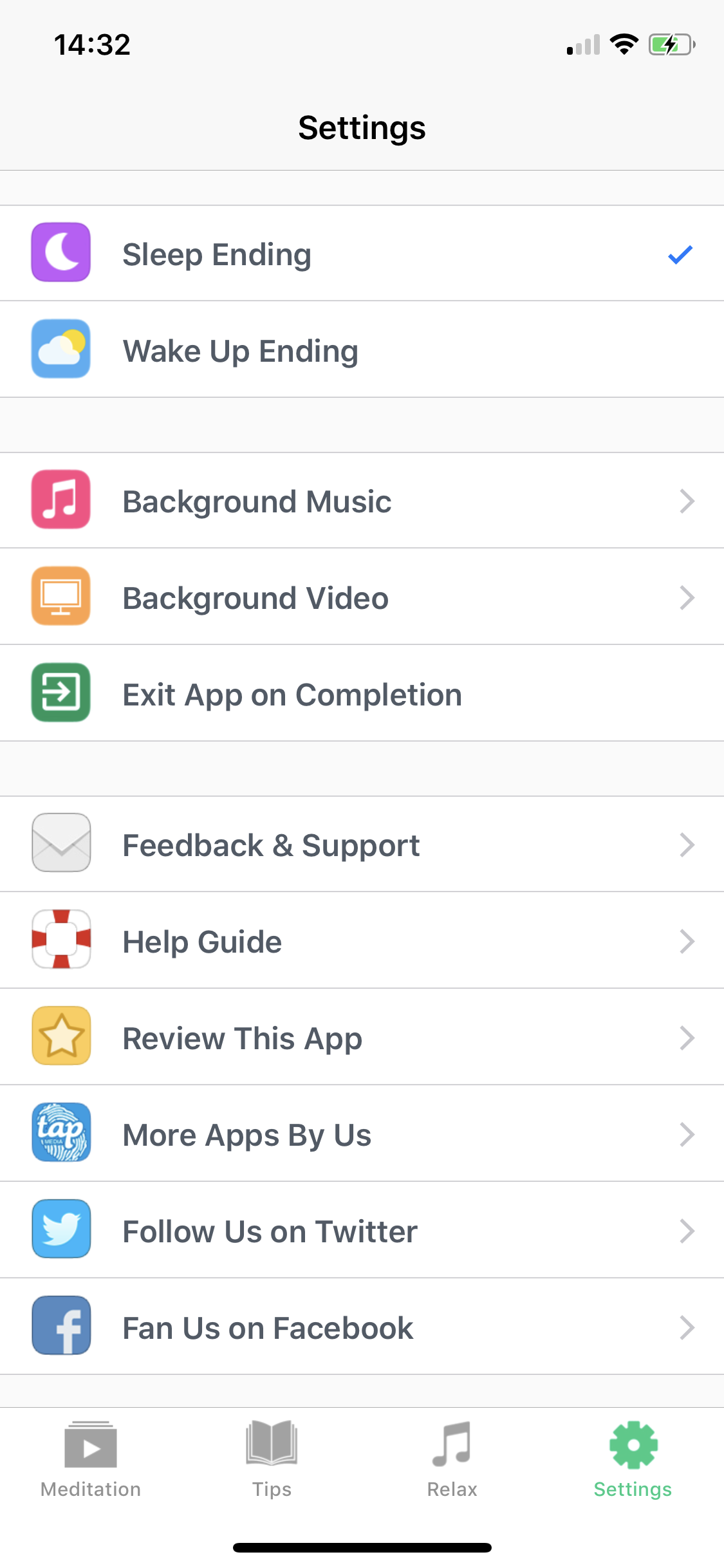Screen dimensions: 724x1568
Task: Open Background Music settings
Action: 362,501
